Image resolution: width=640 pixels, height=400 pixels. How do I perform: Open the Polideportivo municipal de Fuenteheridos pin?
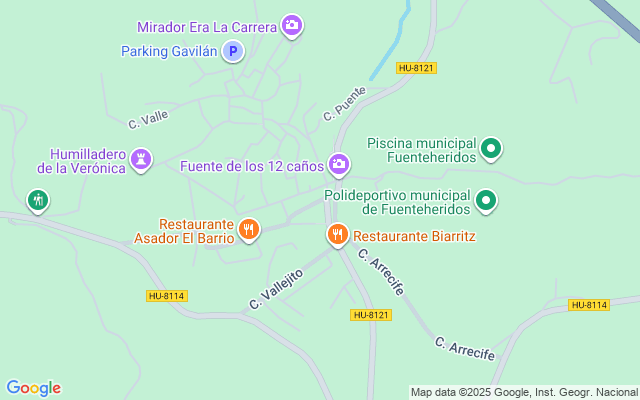tap(486, 201)
